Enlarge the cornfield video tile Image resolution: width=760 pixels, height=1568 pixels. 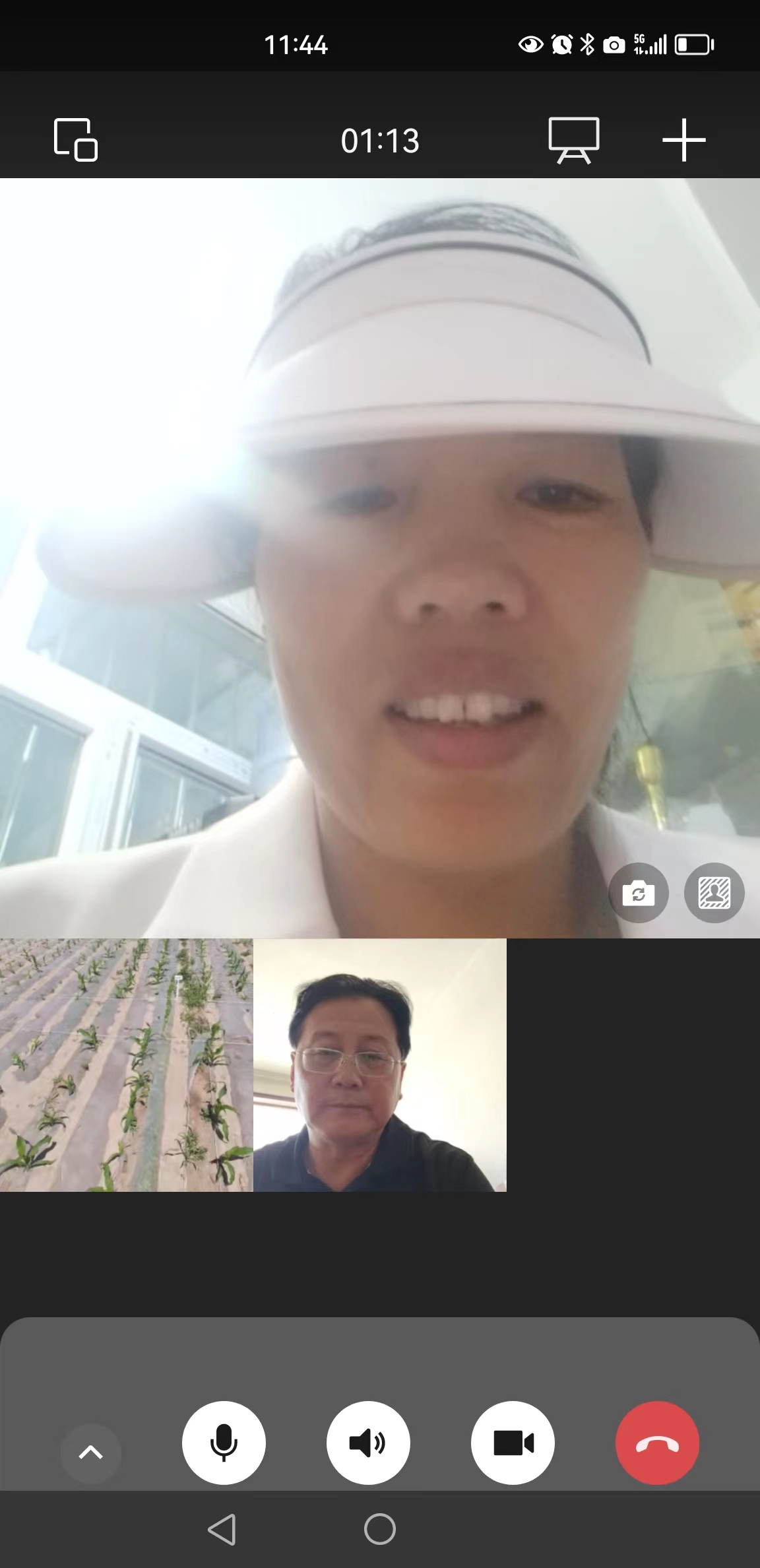126,1064
